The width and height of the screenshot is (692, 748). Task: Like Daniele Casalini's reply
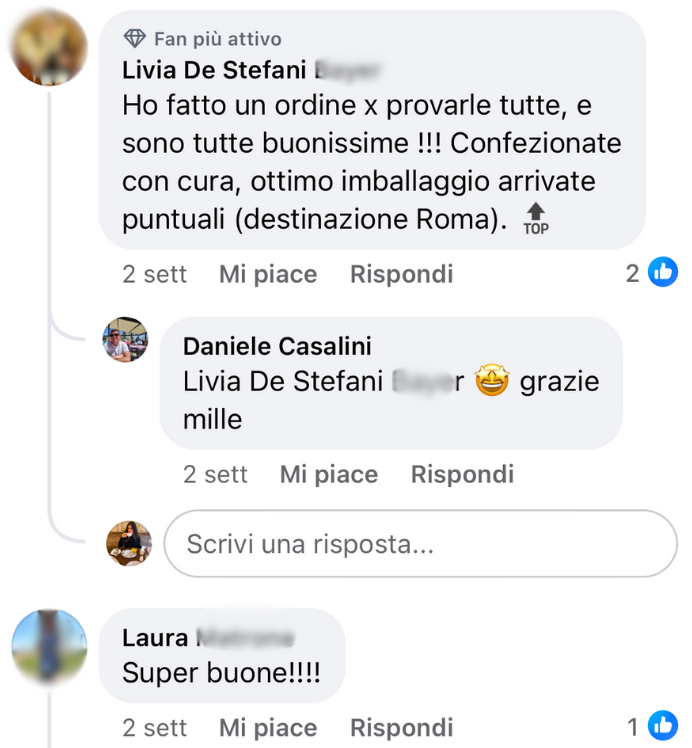(x=328, y=474)
